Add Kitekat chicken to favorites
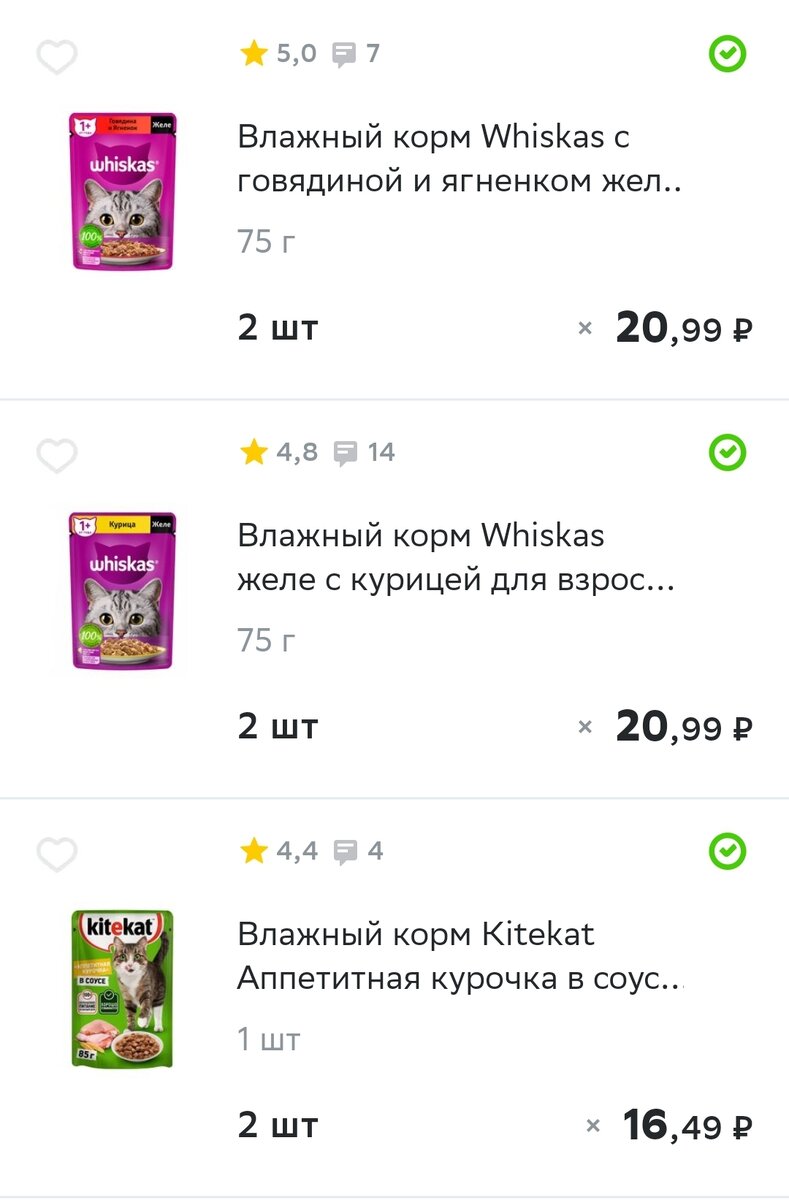Screen dimensions: 789x1200 coord(56,852)
